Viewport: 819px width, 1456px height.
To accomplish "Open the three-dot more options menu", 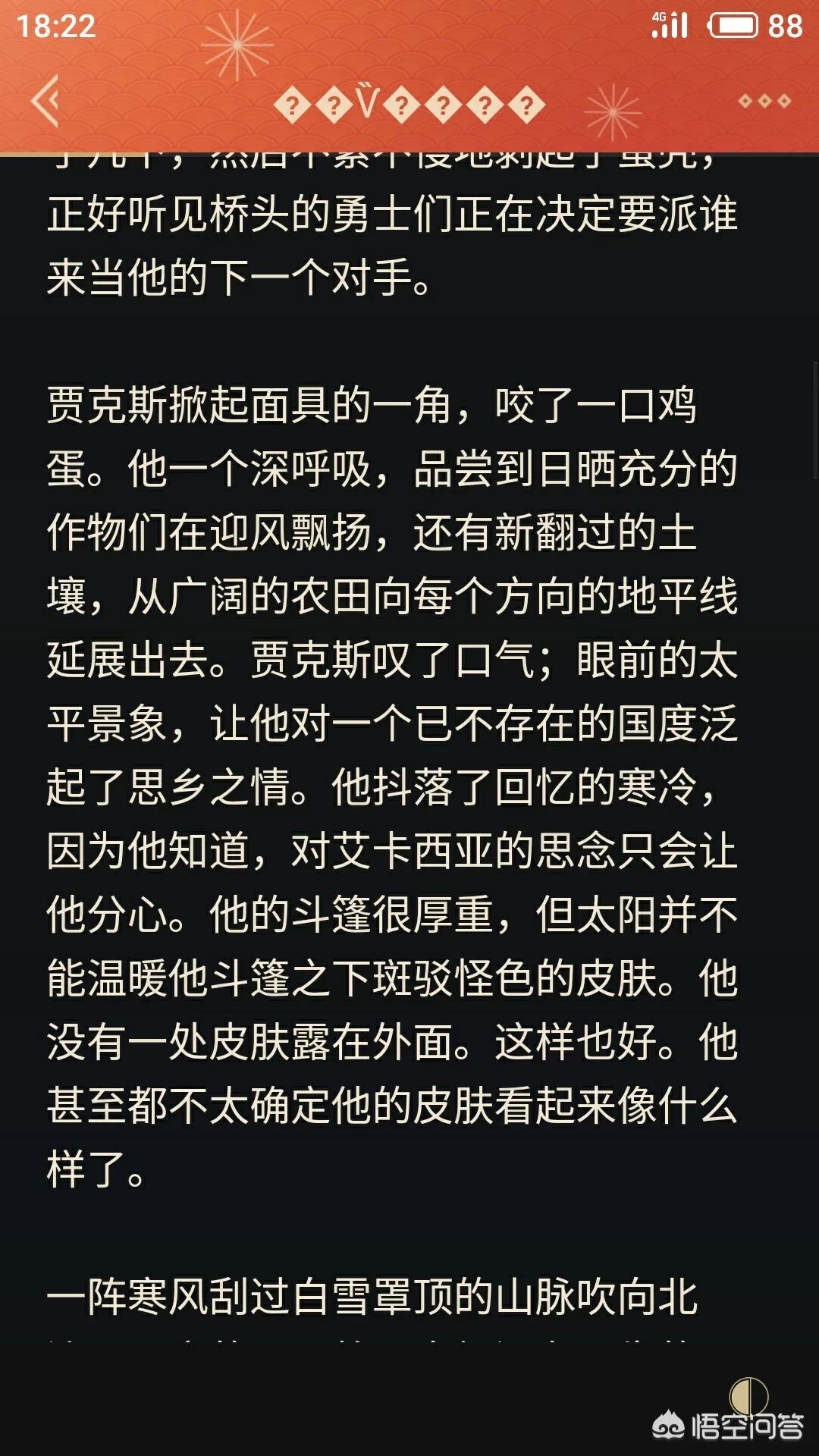I will (x=764, y=101).
